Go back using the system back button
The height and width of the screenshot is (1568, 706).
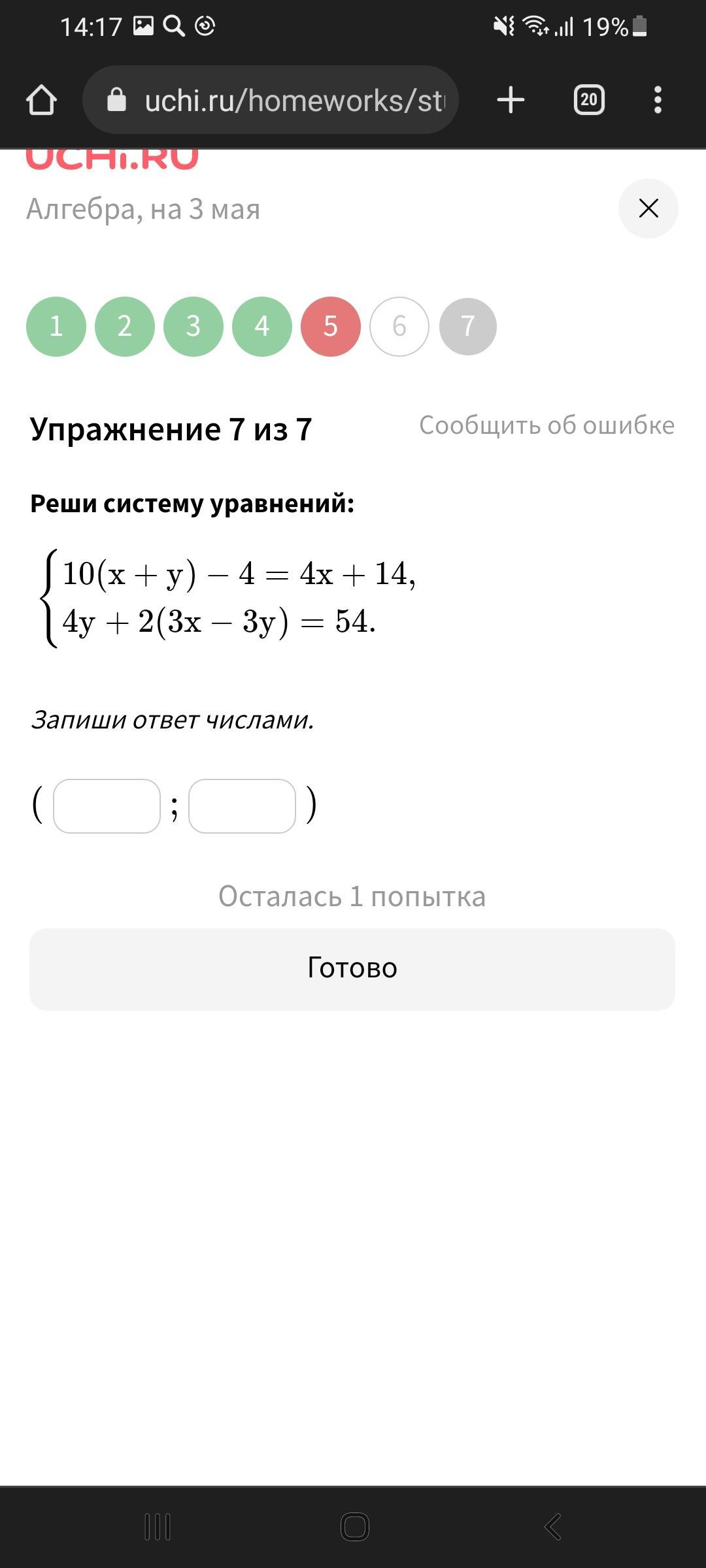(553, 1527)
